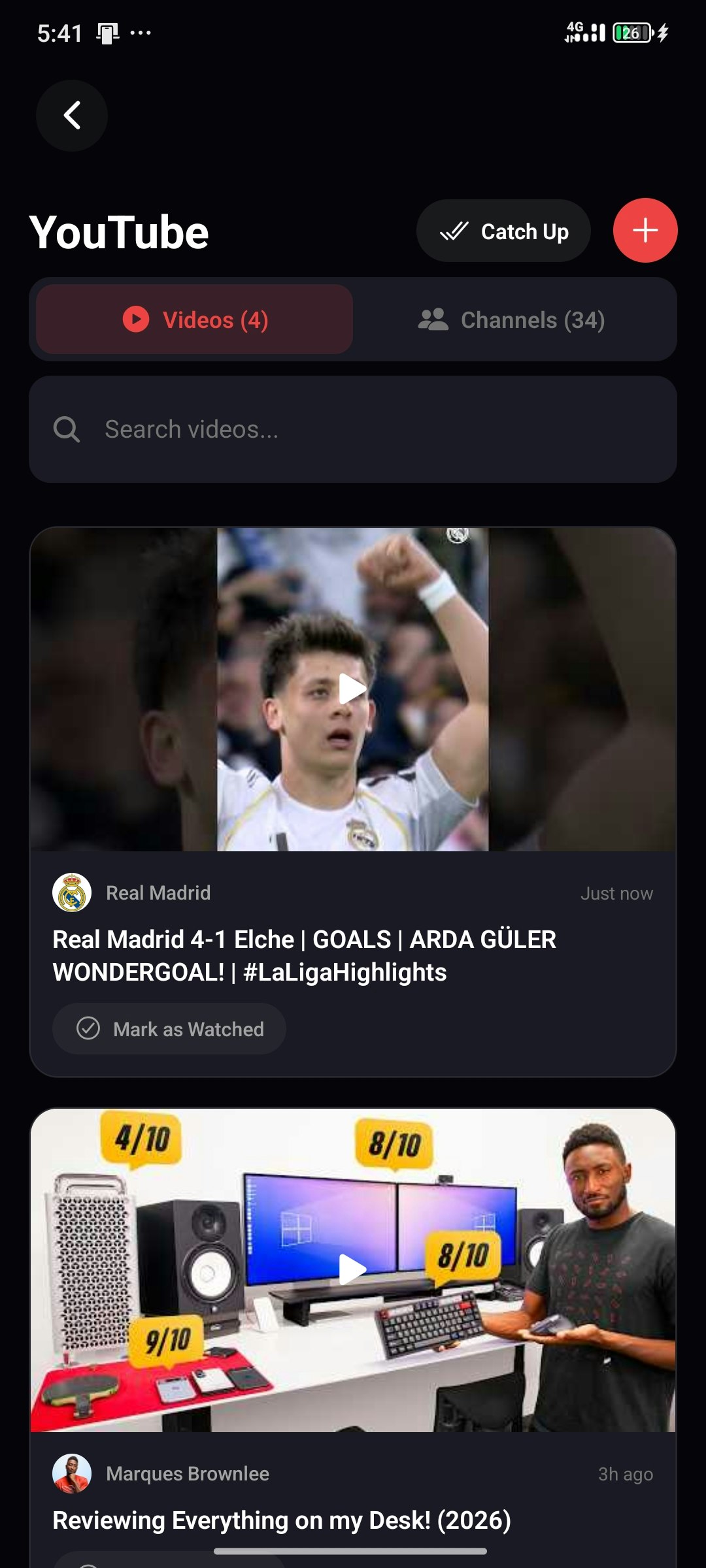Open the red plus button to add content

coord(645,230)
